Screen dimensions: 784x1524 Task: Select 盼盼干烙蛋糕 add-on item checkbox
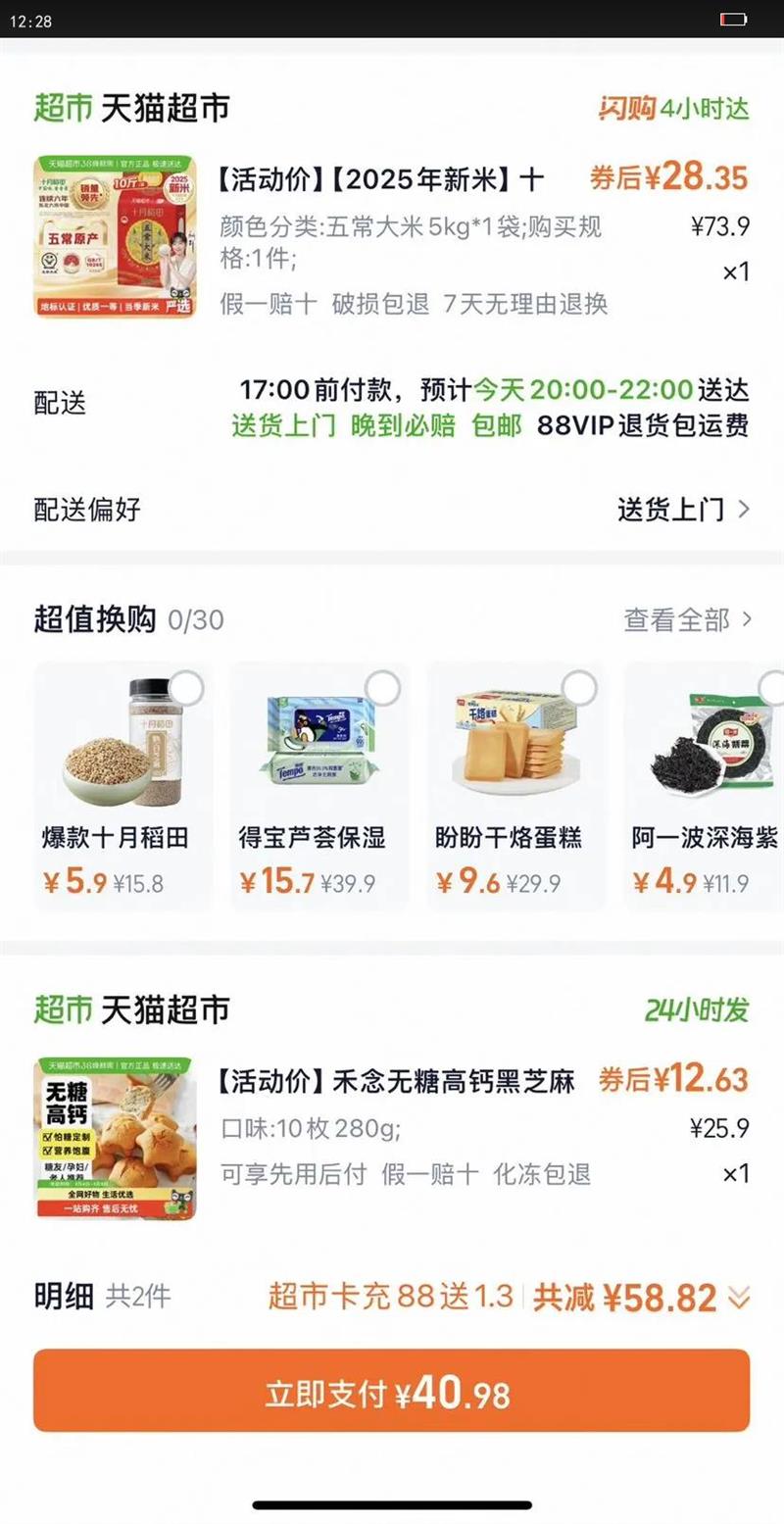(x=580, y=688)
